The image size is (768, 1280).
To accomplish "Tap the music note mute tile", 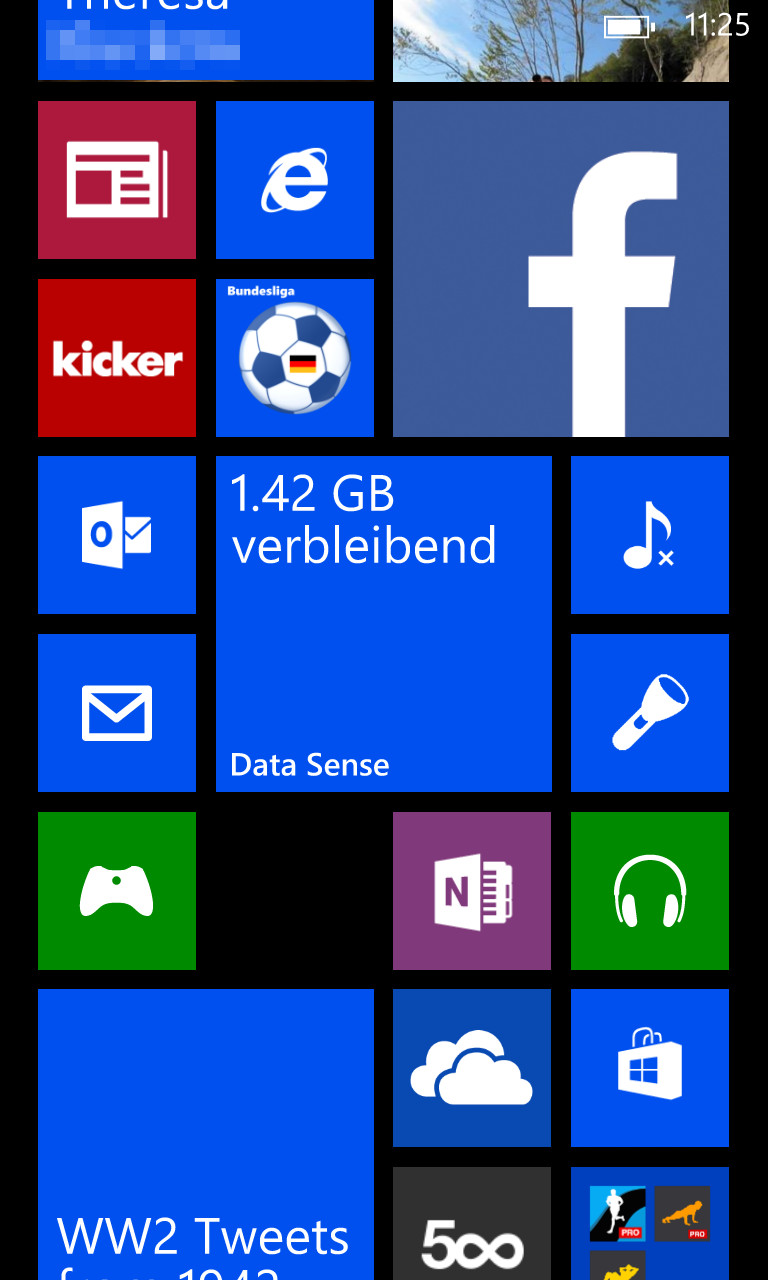I will [x=650, y=535].
